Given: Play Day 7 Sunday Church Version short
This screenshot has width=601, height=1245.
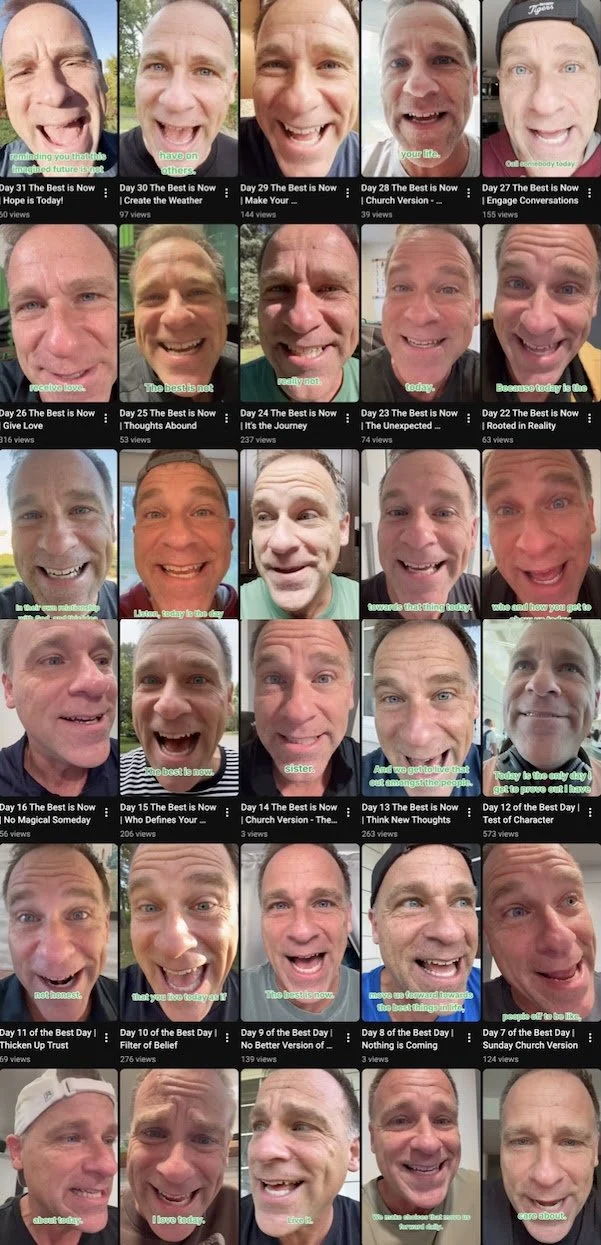Looking at the screenshot, I should (x=541, y=933).
